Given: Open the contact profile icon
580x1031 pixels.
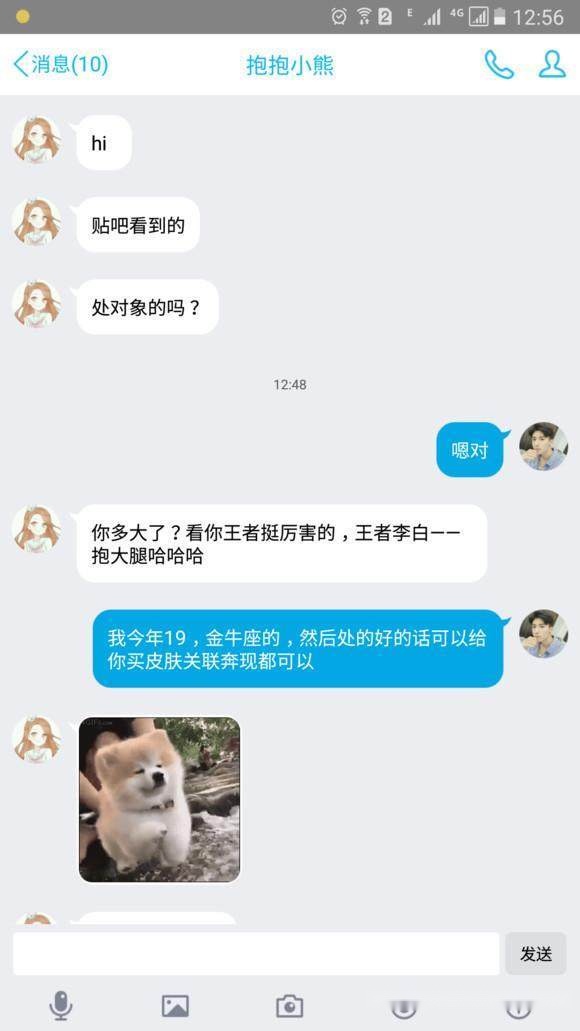Looking at the screenshot, I should (552, 64).
